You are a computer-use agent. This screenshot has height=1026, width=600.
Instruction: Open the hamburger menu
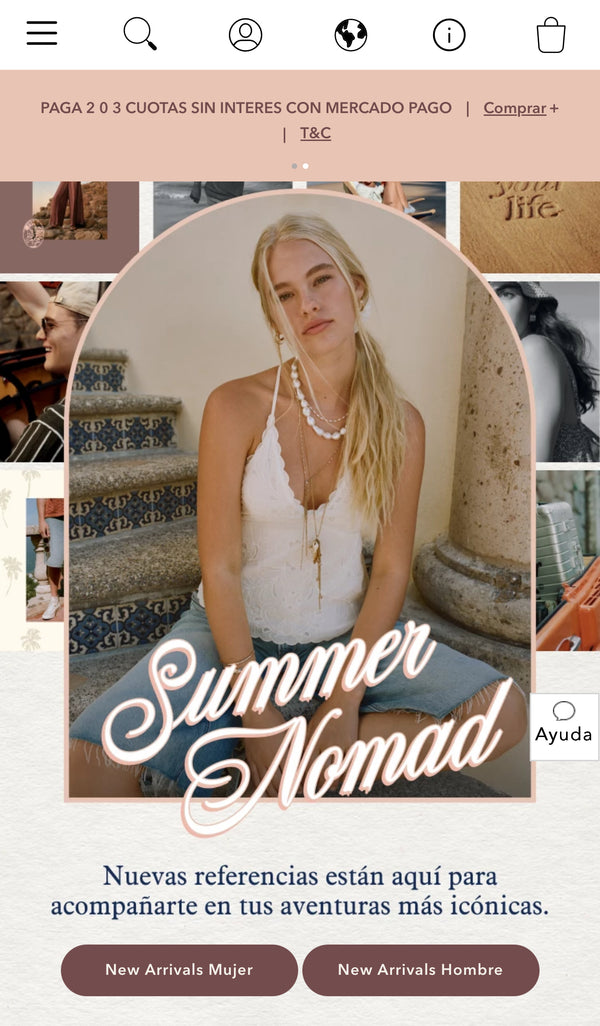coord(42,34)
